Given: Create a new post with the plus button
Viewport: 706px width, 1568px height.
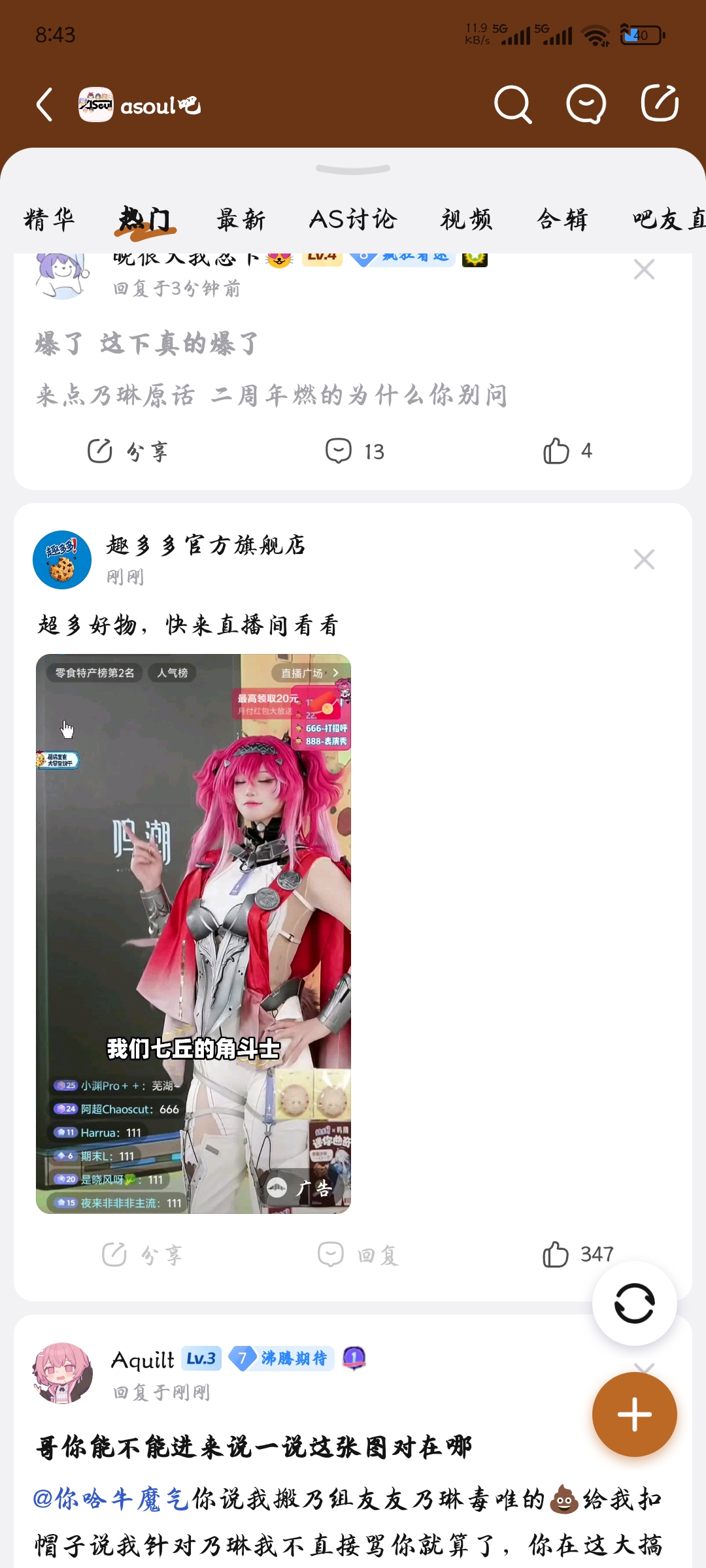Looking at the screenshot, I should click(x=634, y=1414).
